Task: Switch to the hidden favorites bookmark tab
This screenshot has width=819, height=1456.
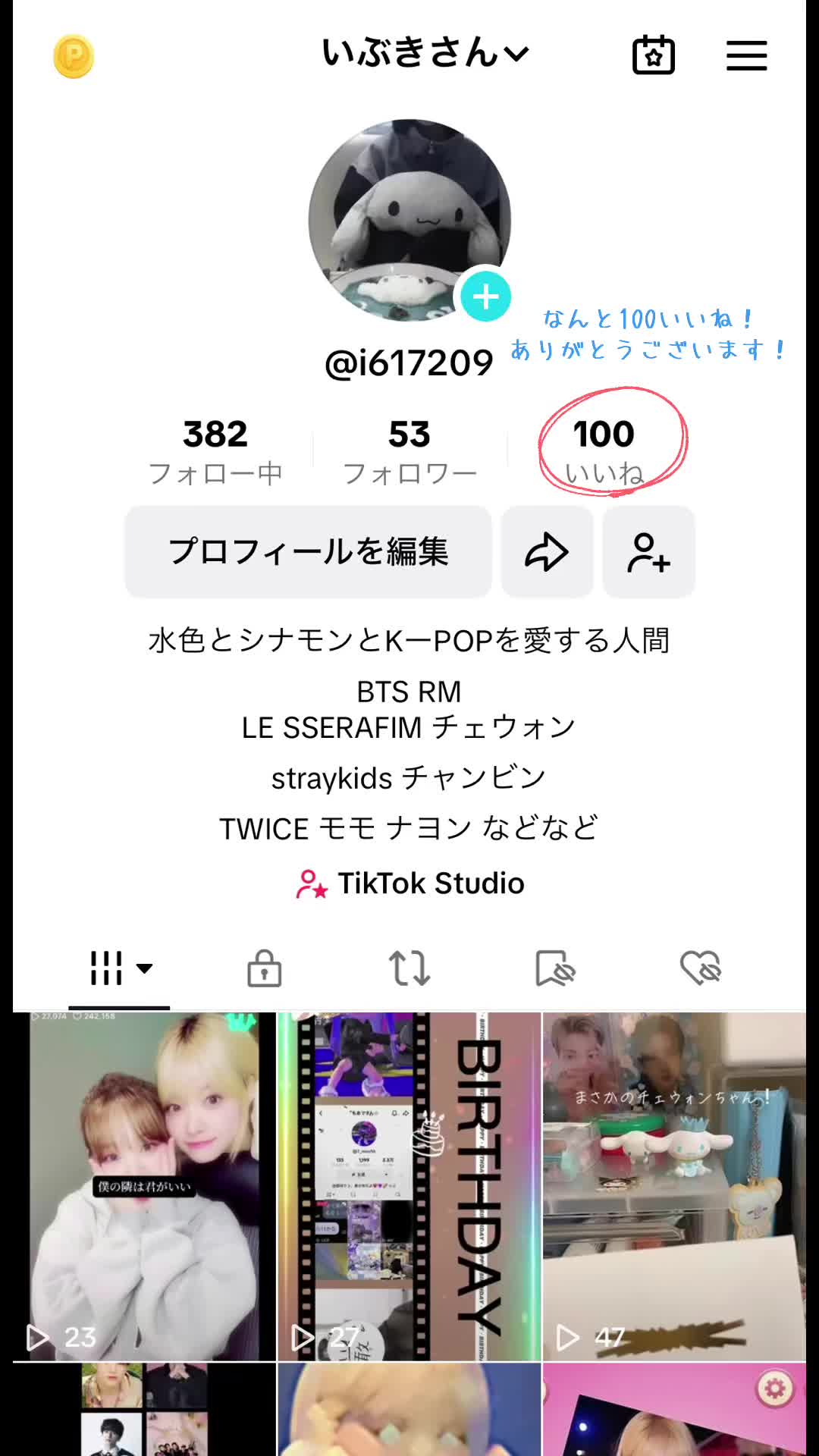Action: [x=555, y=968]
